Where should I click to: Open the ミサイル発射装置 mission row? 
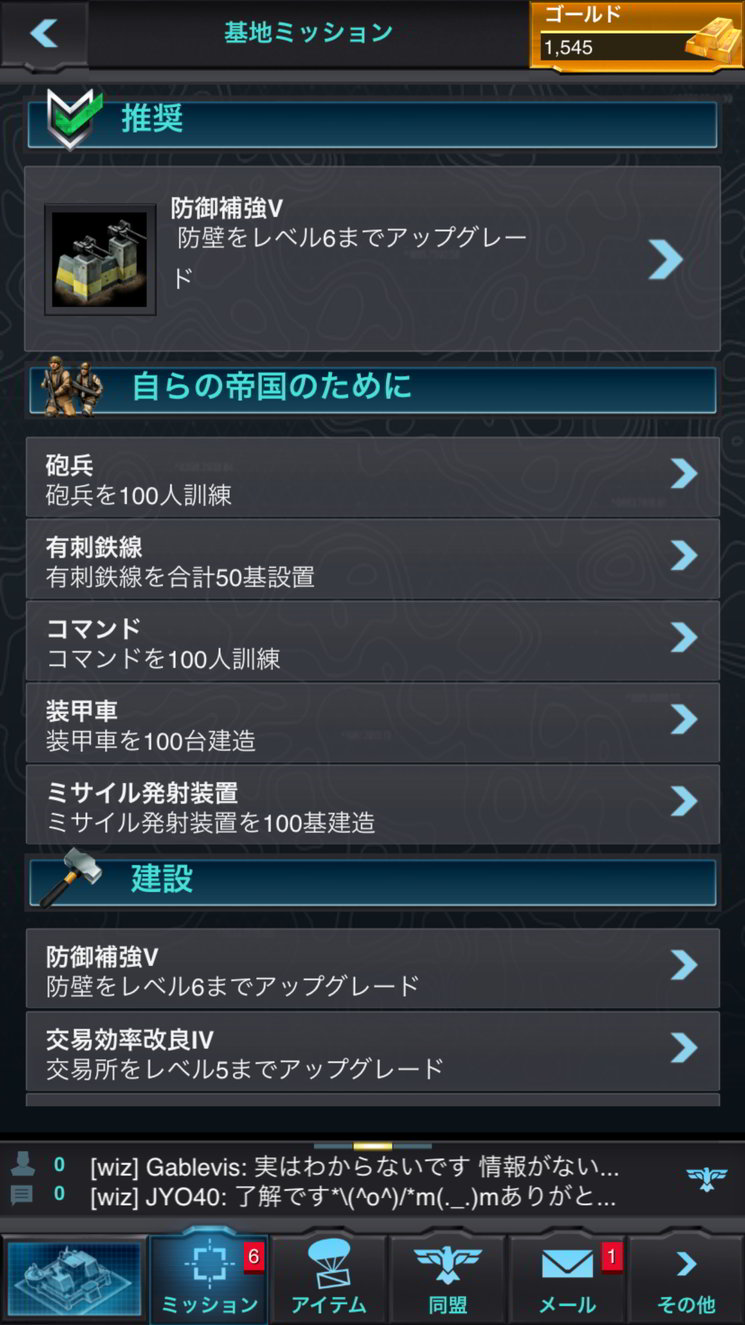pos(372,805)
